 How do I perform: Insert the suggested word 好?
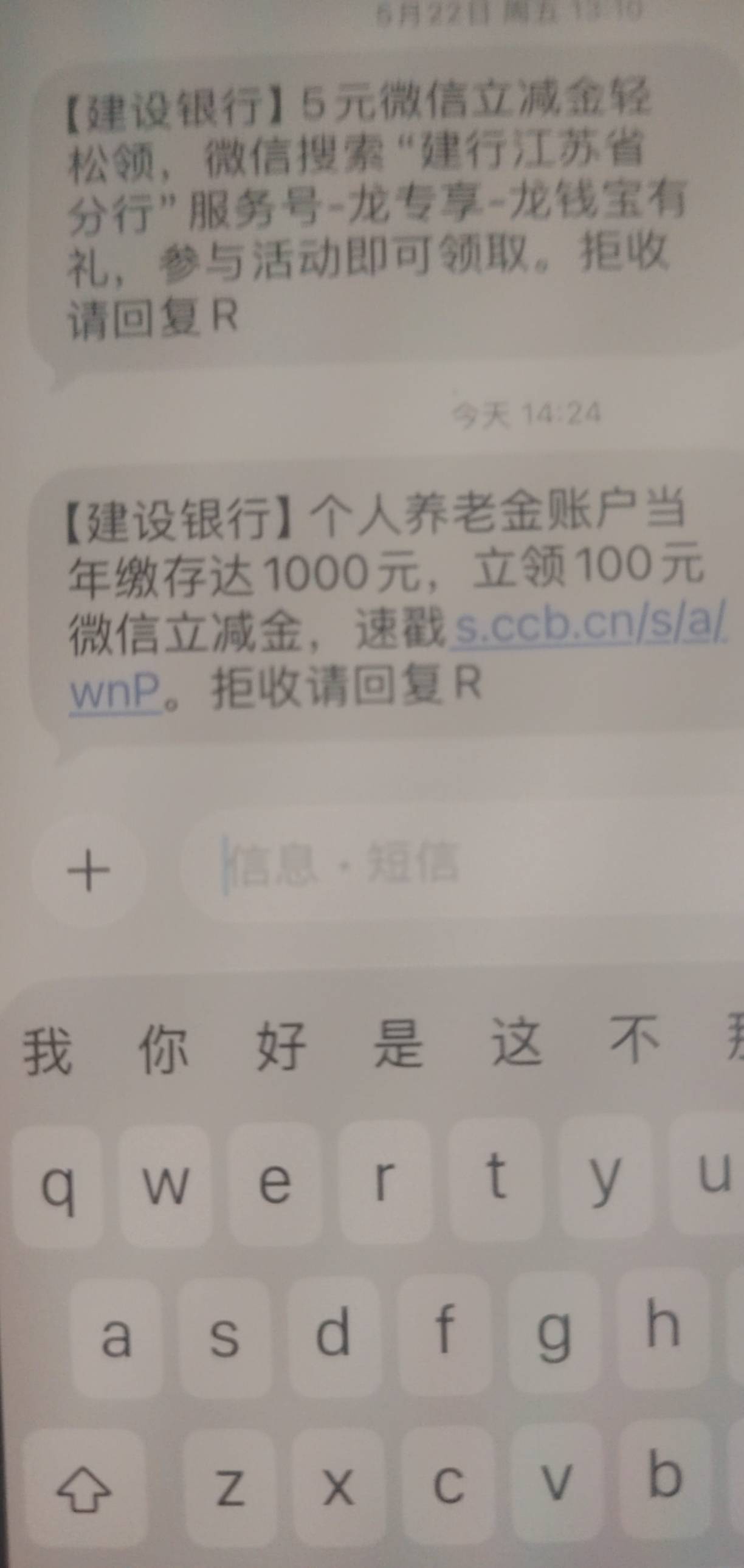(x=280, y=1046)
